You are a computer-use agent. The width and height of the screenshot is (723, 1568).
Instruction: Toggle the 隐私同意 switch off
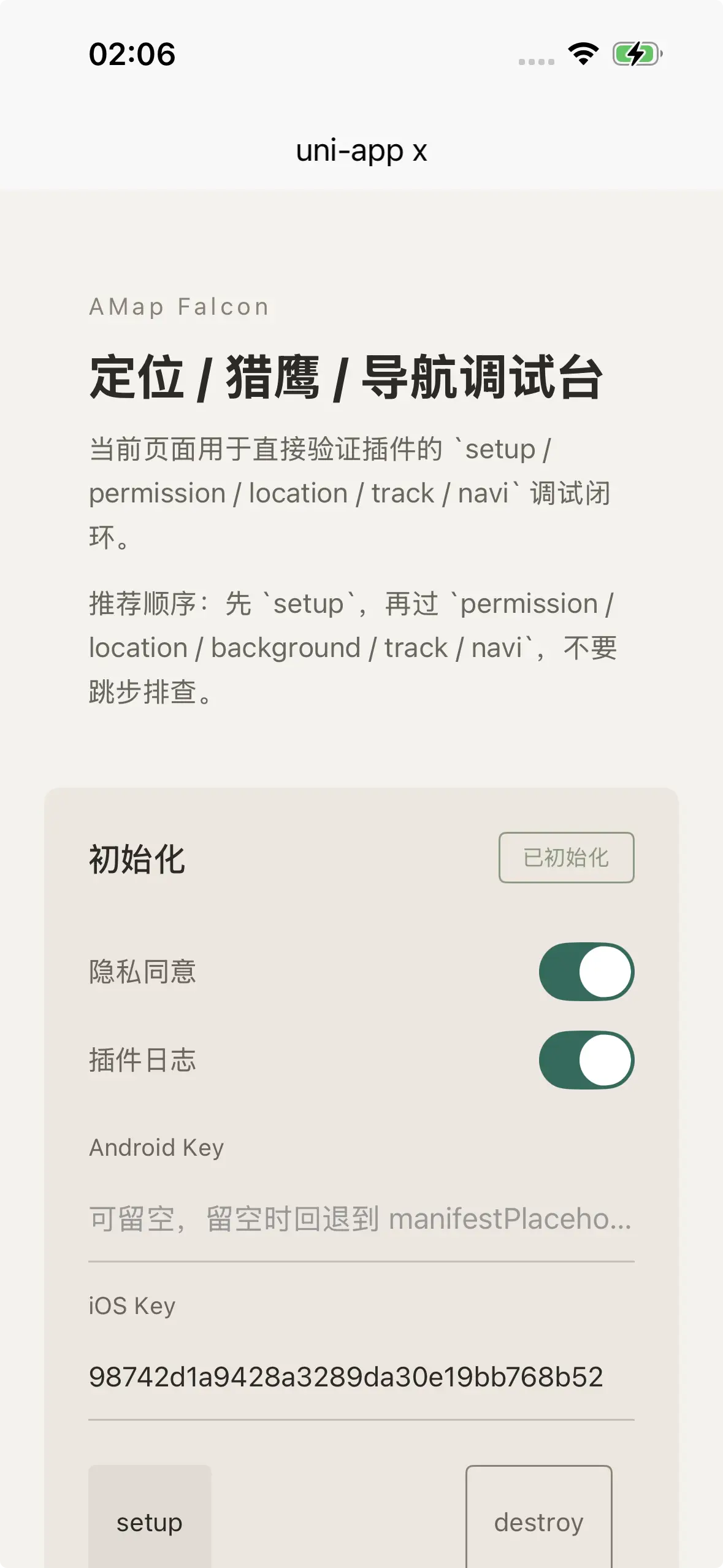(586, 972)
